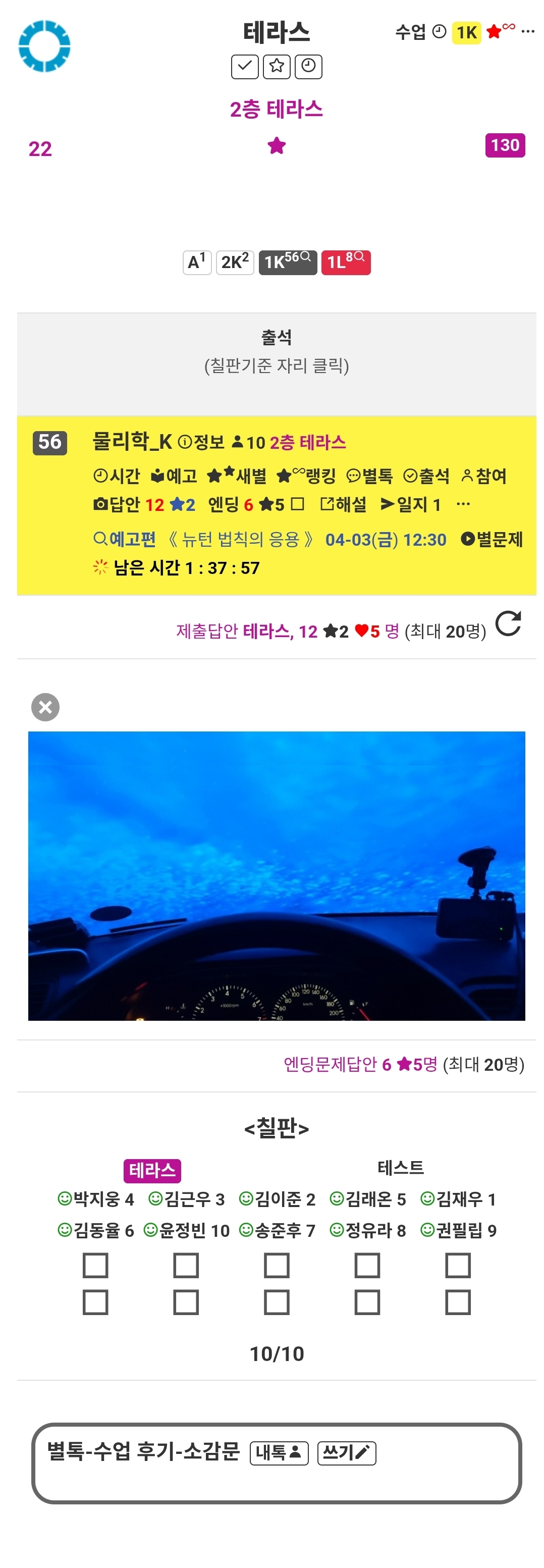Open the 해설 link

click(343, 504)
